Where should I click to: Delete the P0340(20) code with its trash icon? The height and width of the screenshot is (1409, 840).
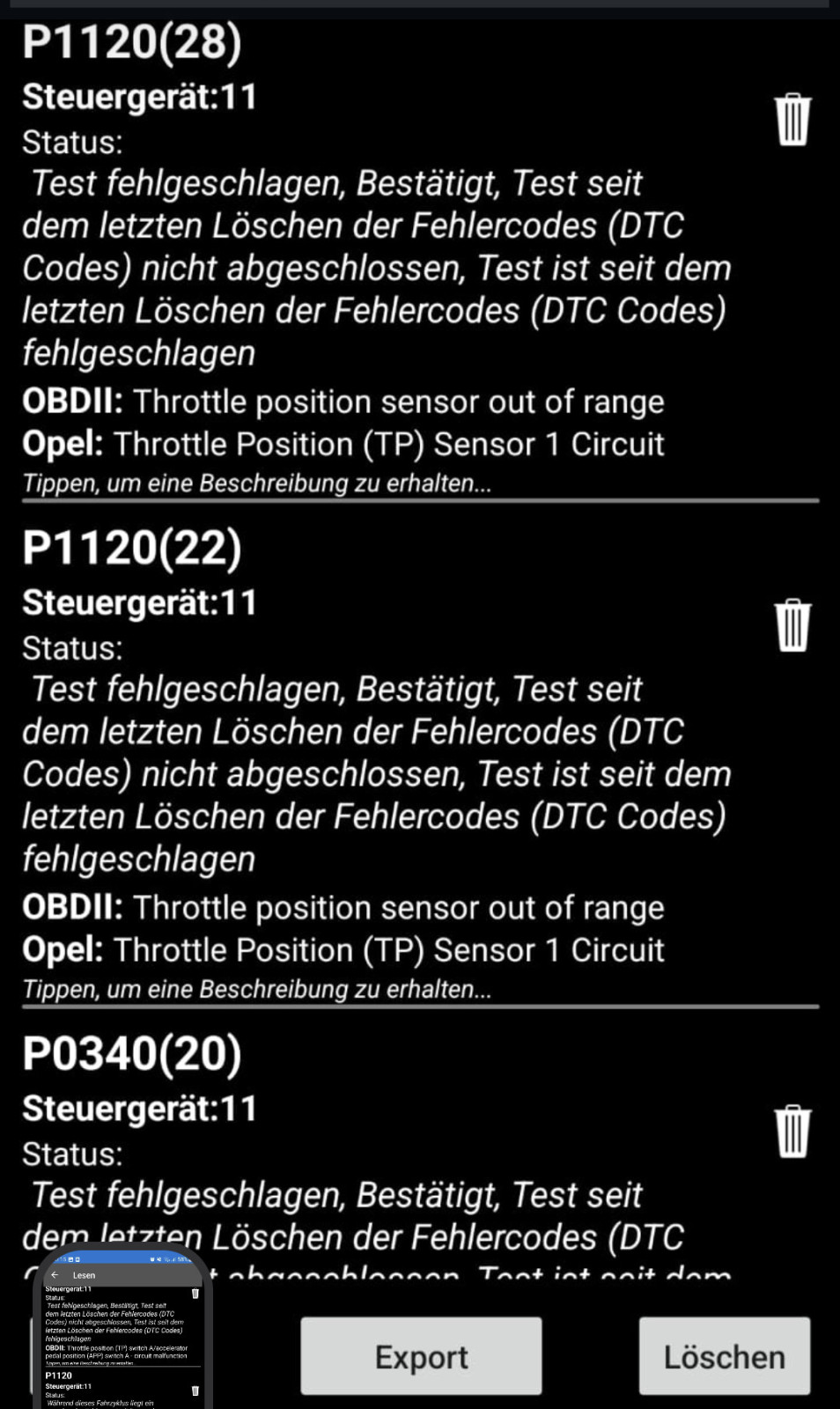pos(792,1131)
